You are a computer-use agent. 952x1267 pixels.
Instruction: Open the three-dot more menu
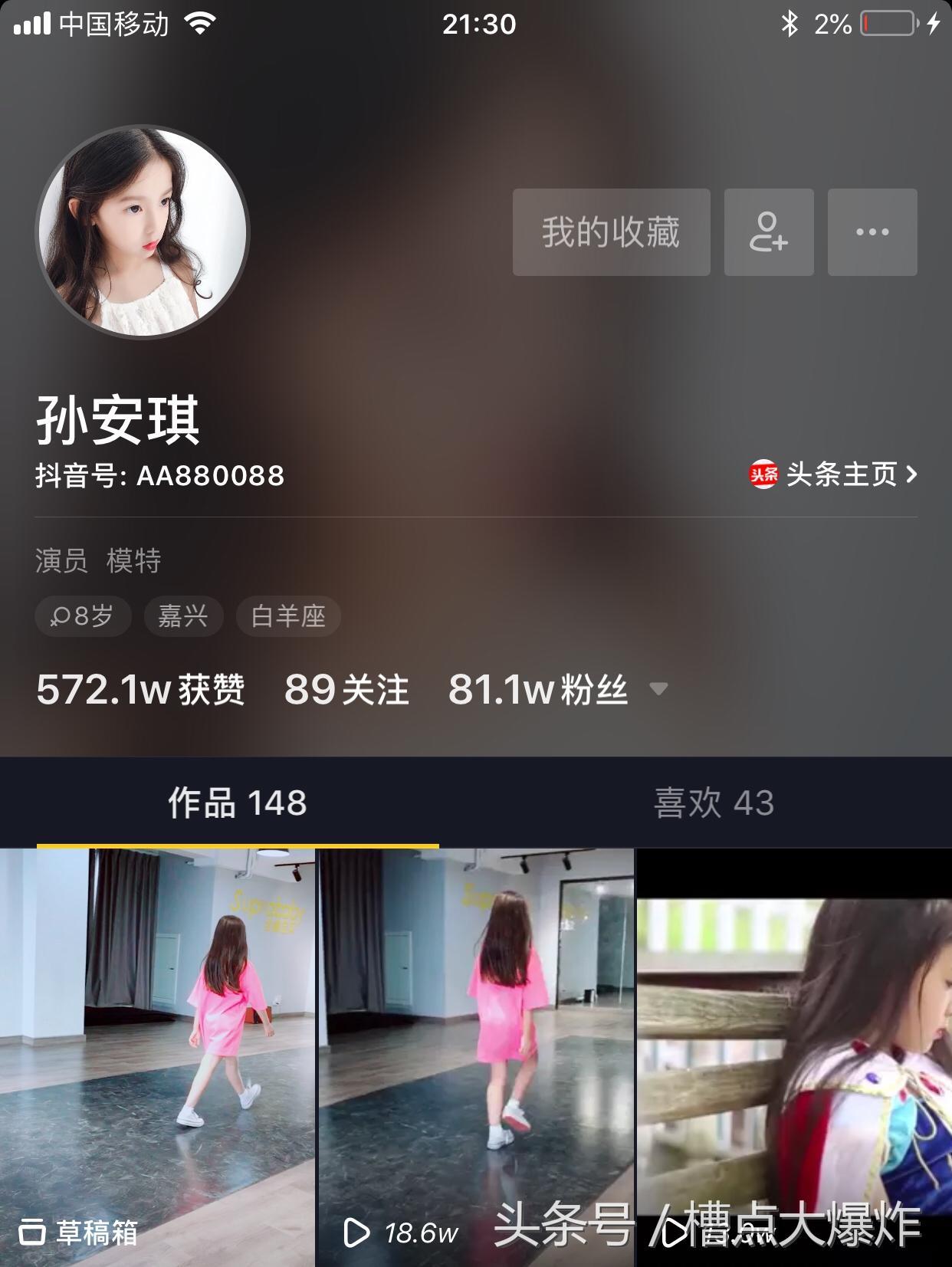[872, 232]
